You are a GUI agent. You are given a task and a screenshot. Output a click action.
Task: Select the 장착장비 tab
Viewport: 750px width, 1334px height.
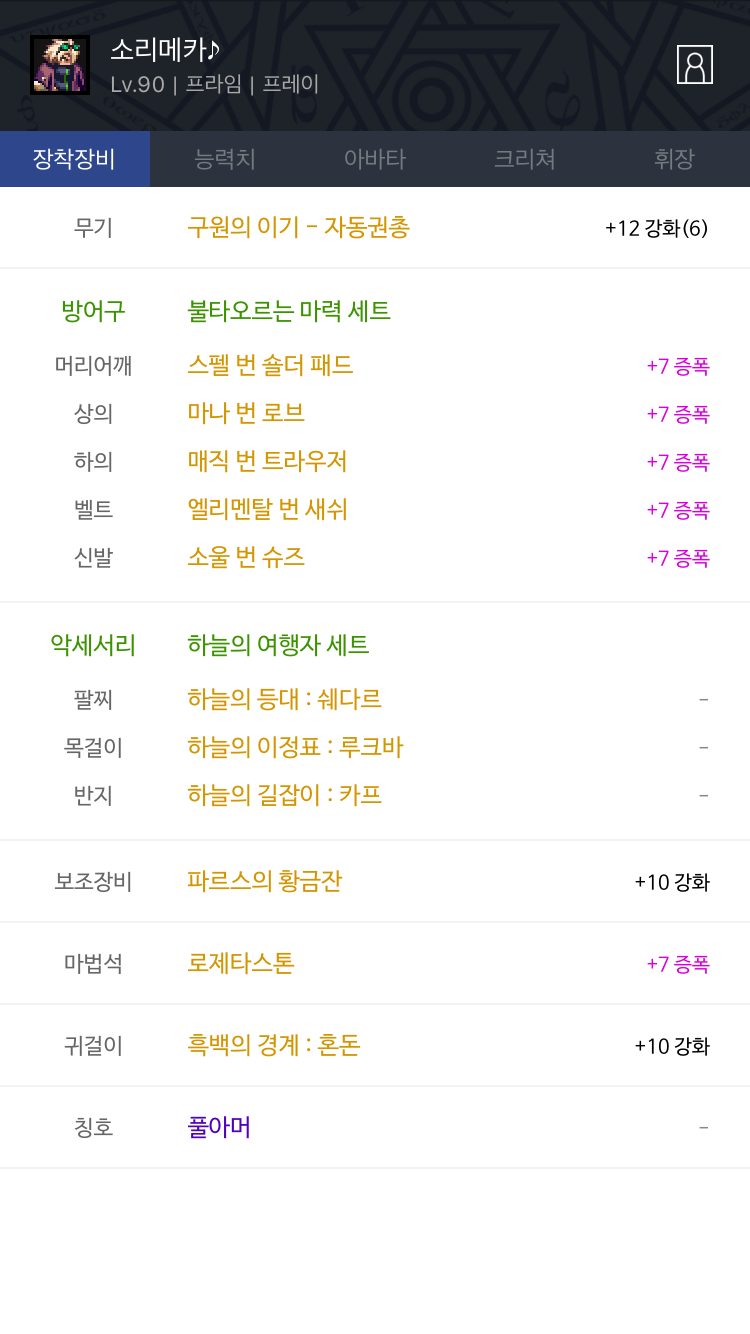coord(75,159)
